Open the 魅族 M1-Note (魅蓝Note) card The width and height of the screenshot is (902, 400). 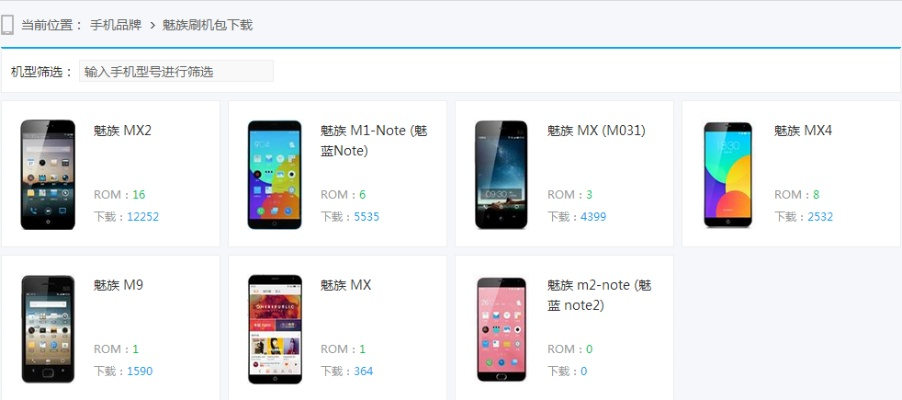coord(337,173)
